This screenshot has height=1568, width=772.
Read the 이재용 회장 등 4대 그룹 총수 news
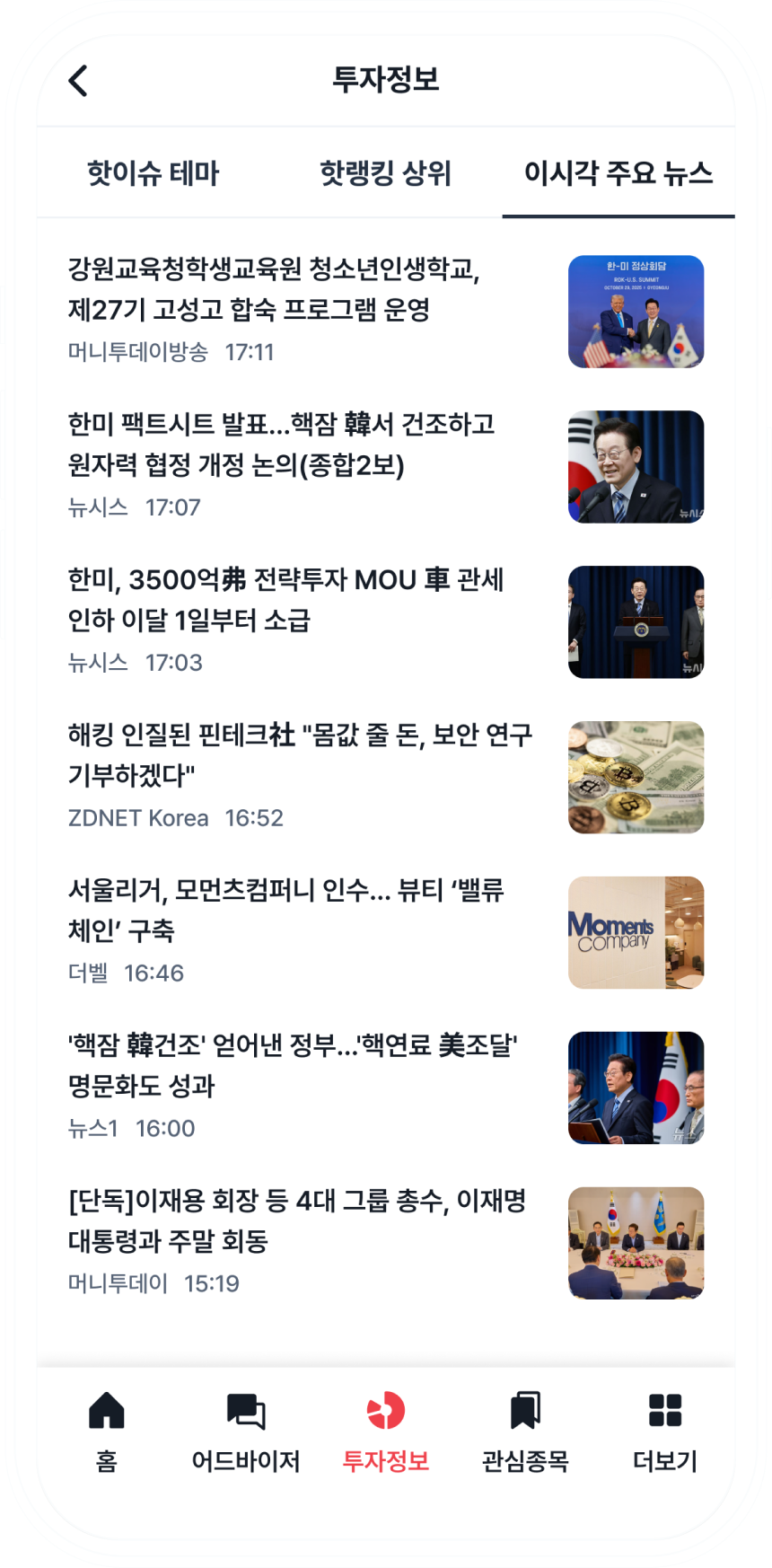click(296, 1221)
